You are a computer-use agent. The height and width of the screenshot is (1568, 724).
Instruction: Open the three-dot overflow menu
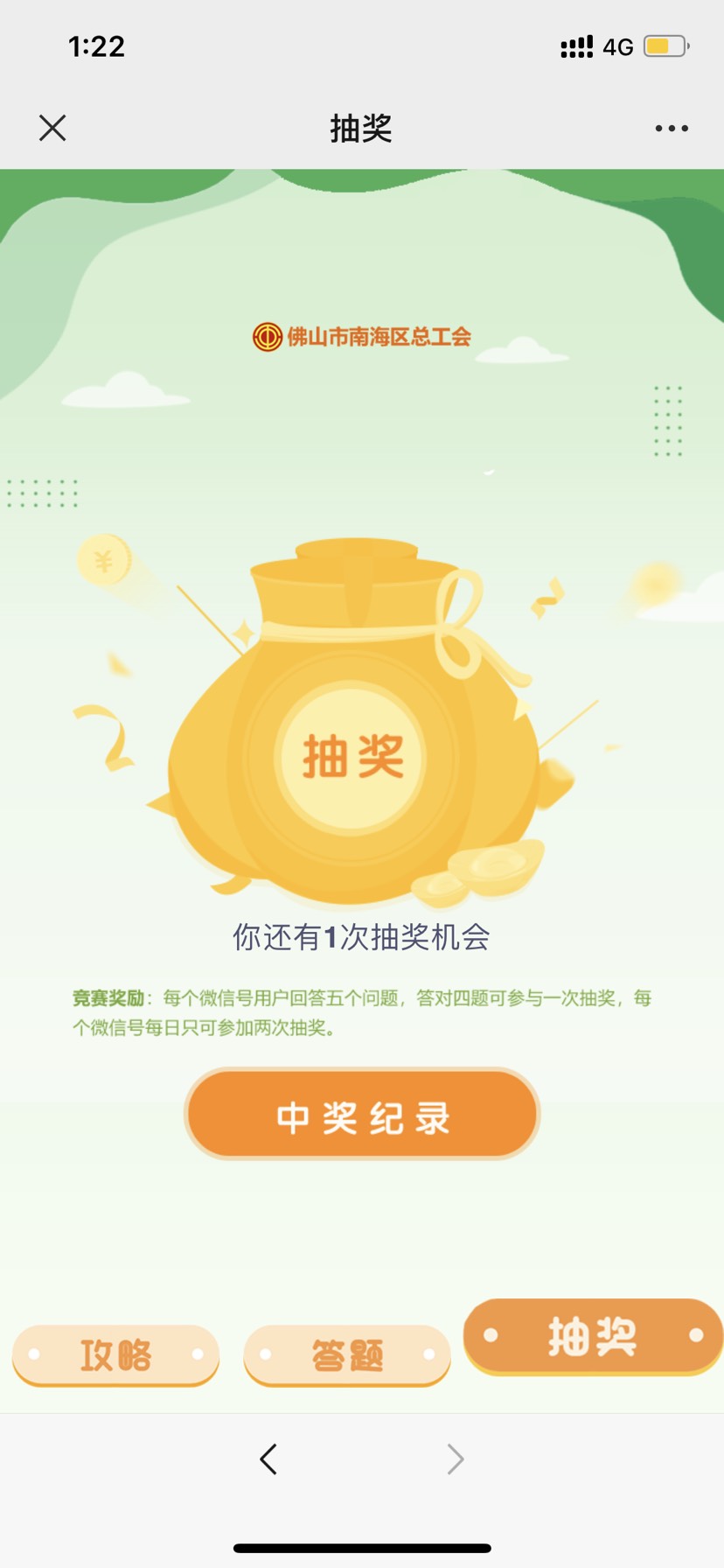coord(671,129)
